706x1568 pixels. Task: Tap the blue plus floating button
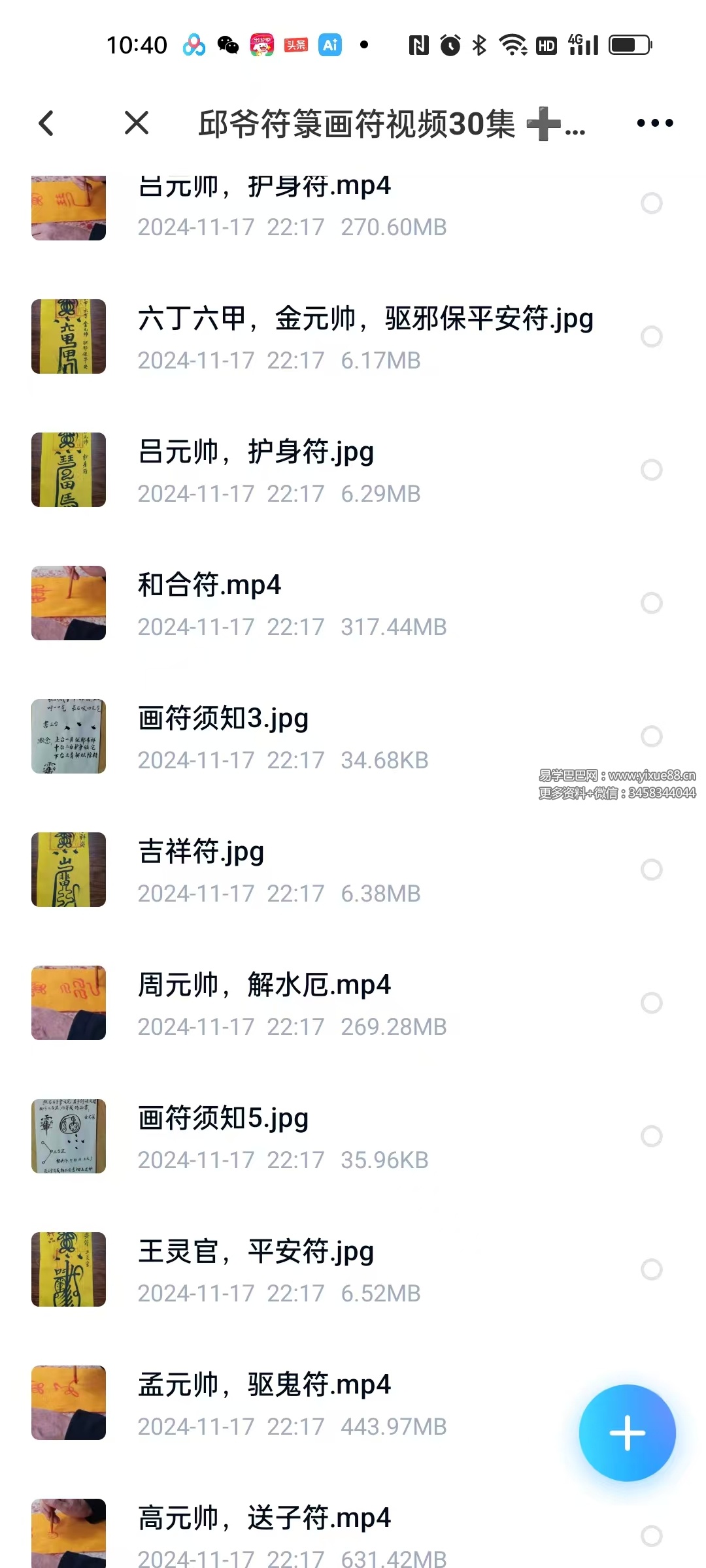tap(627, 1433)
